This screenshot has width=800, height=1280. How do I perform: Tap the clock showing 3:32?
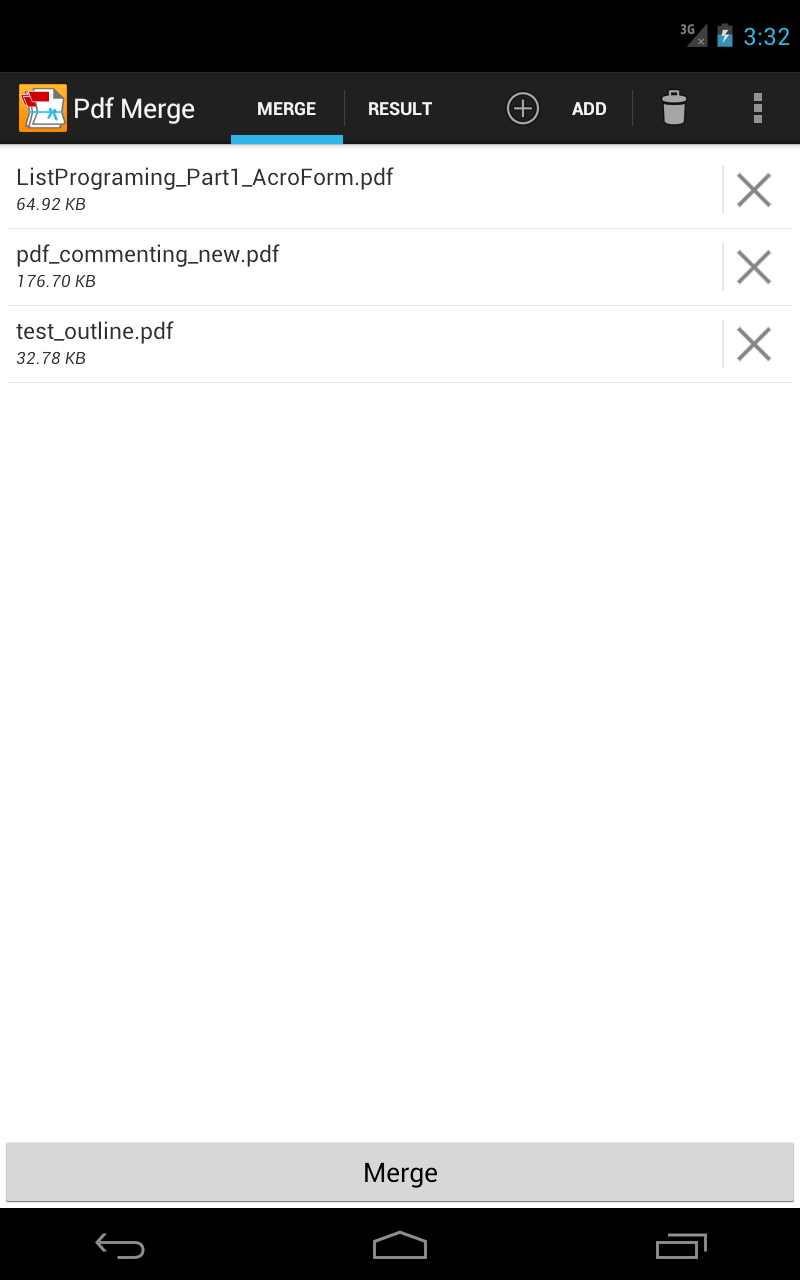tap(766, 35)
